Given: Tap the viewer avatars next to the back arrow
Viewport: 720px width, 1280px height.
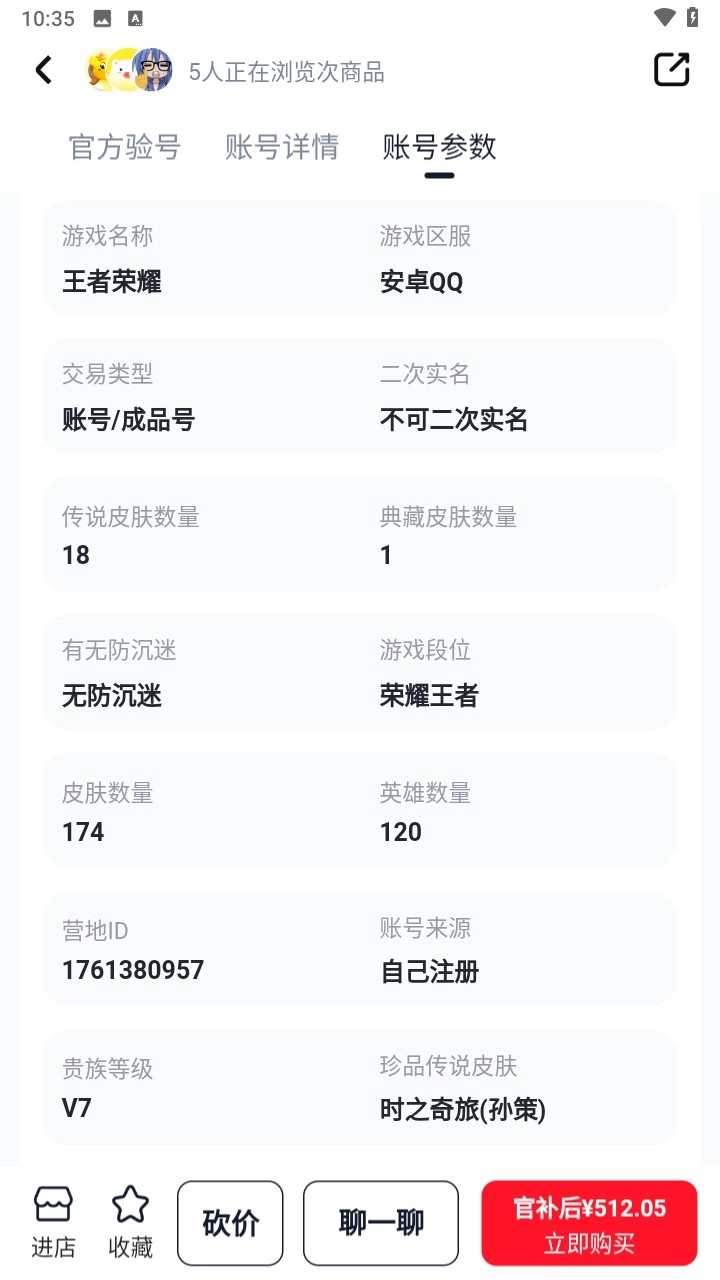Looking at the screenshot, I should pyautogui.click(x=130, y=70).
